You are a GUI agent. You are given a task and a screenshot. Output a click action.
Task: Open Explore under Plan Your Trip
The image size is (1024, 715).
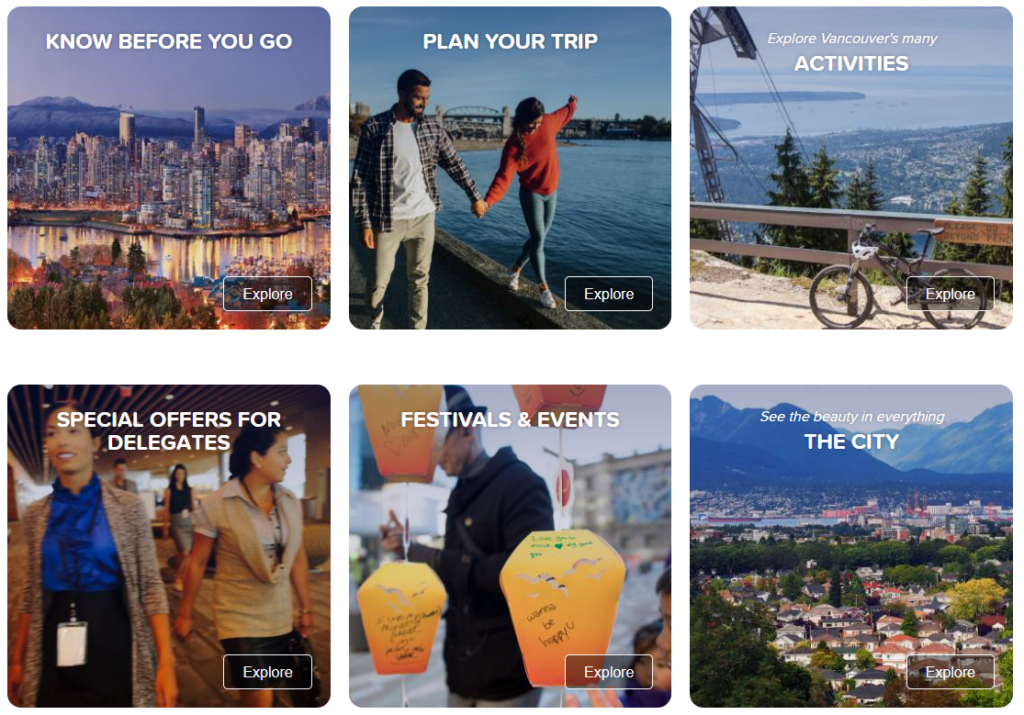tap(608, 294)
